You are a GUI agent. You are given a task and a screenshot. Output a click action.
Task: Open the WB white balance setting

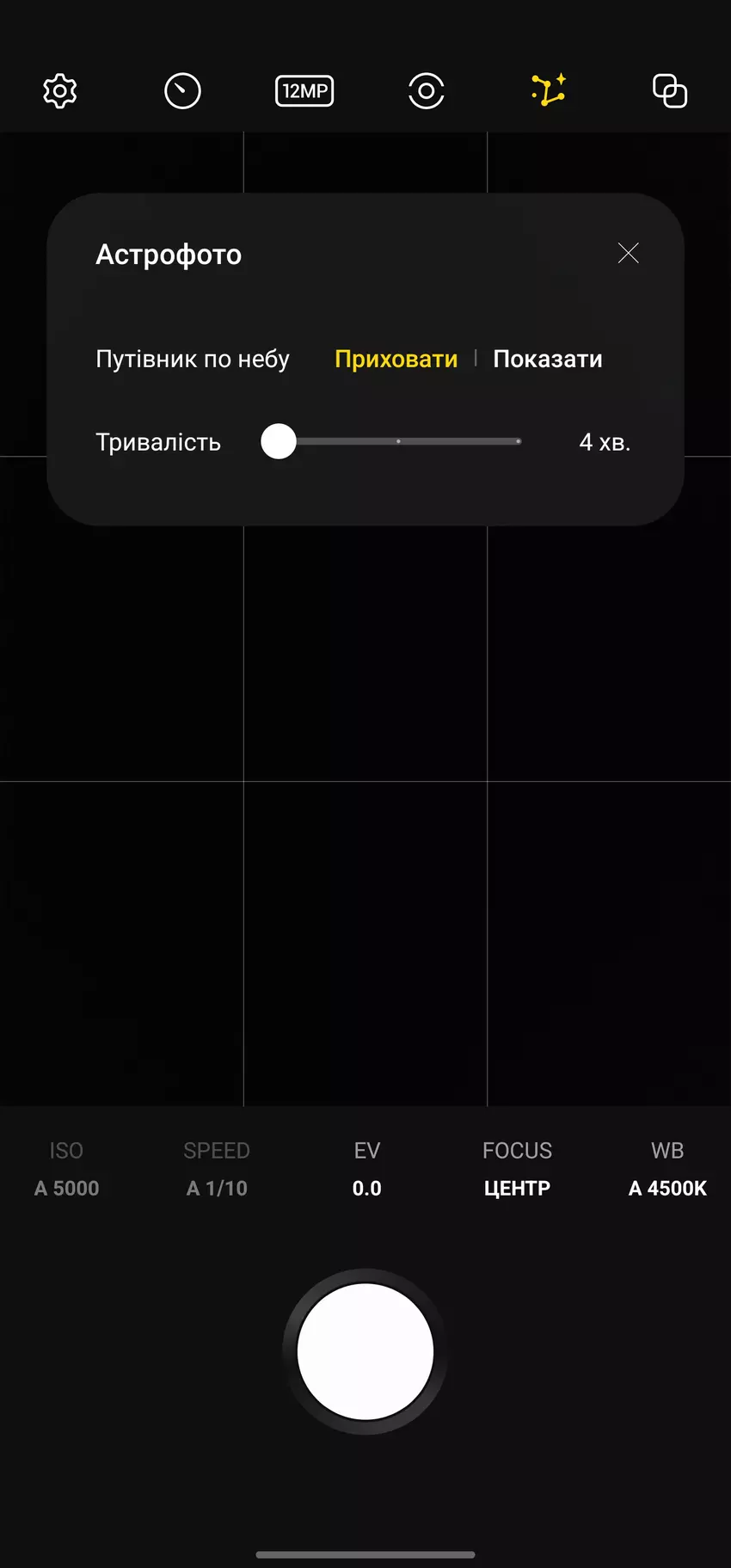tap(667, 1170)
